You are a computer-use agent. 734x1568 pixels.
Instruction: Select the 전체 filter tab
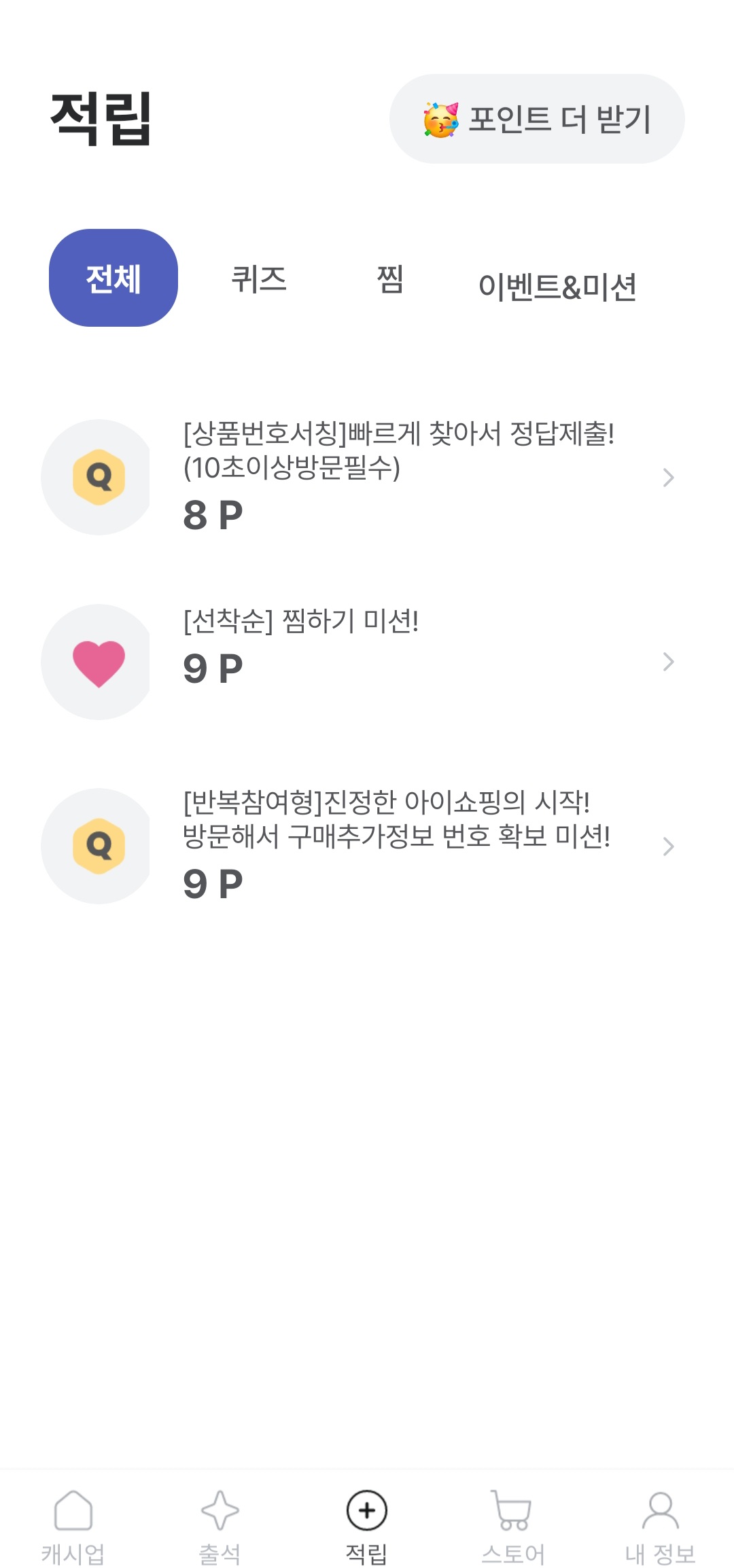point(113,278)
